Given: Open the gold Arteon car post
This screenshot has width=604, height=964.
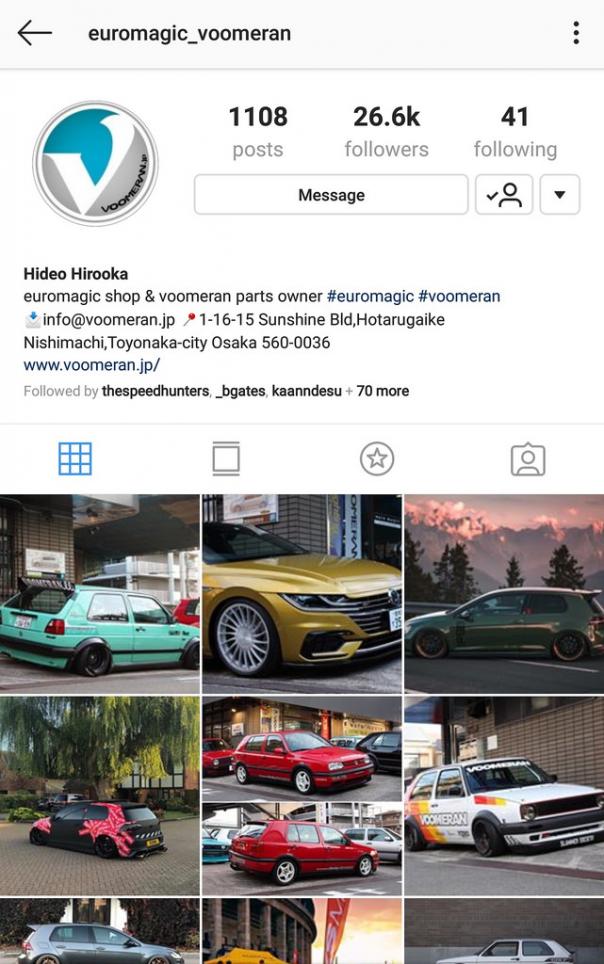Looking at the screenshot, I should [302, 593].
